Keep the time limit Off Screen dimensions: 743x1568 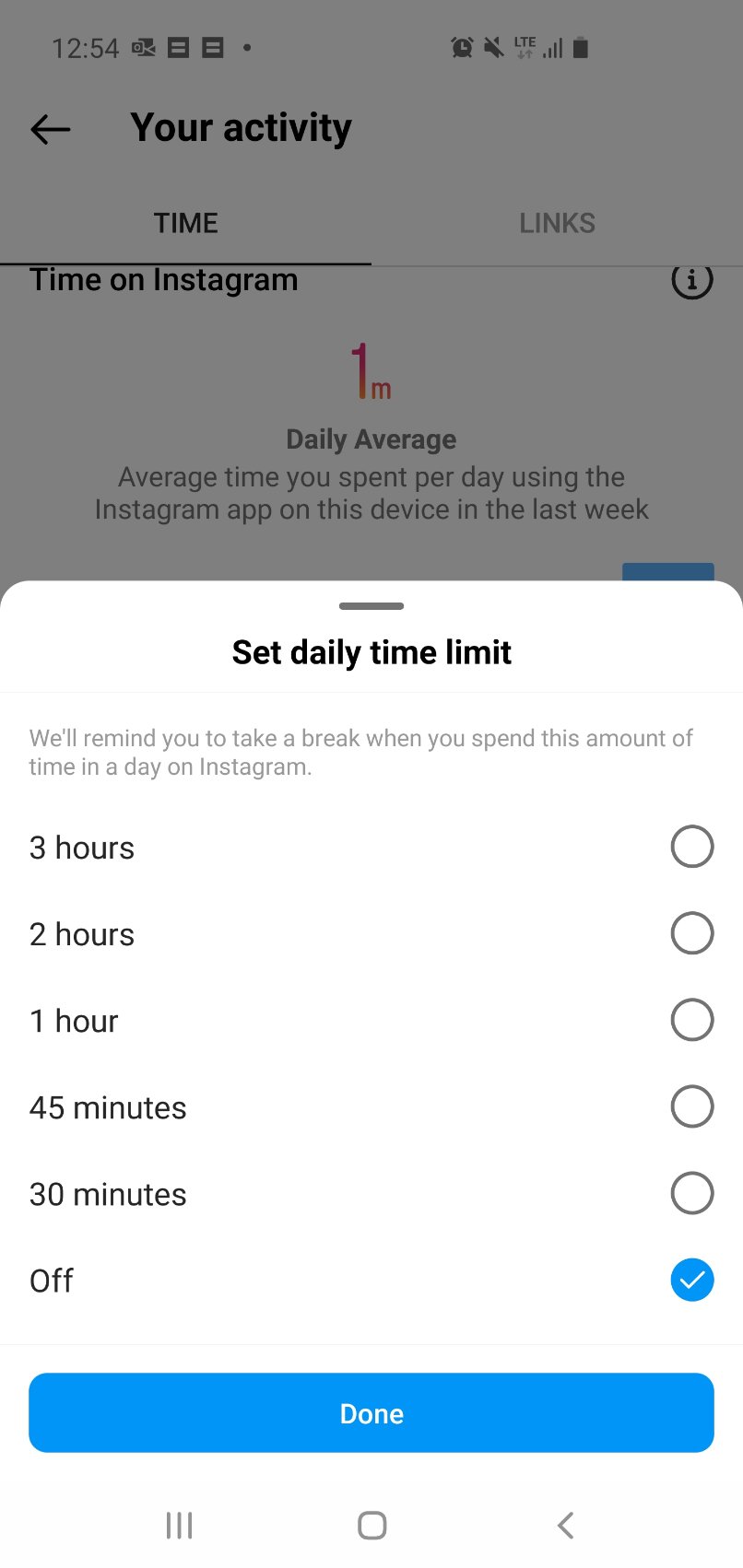[691, 1280]
